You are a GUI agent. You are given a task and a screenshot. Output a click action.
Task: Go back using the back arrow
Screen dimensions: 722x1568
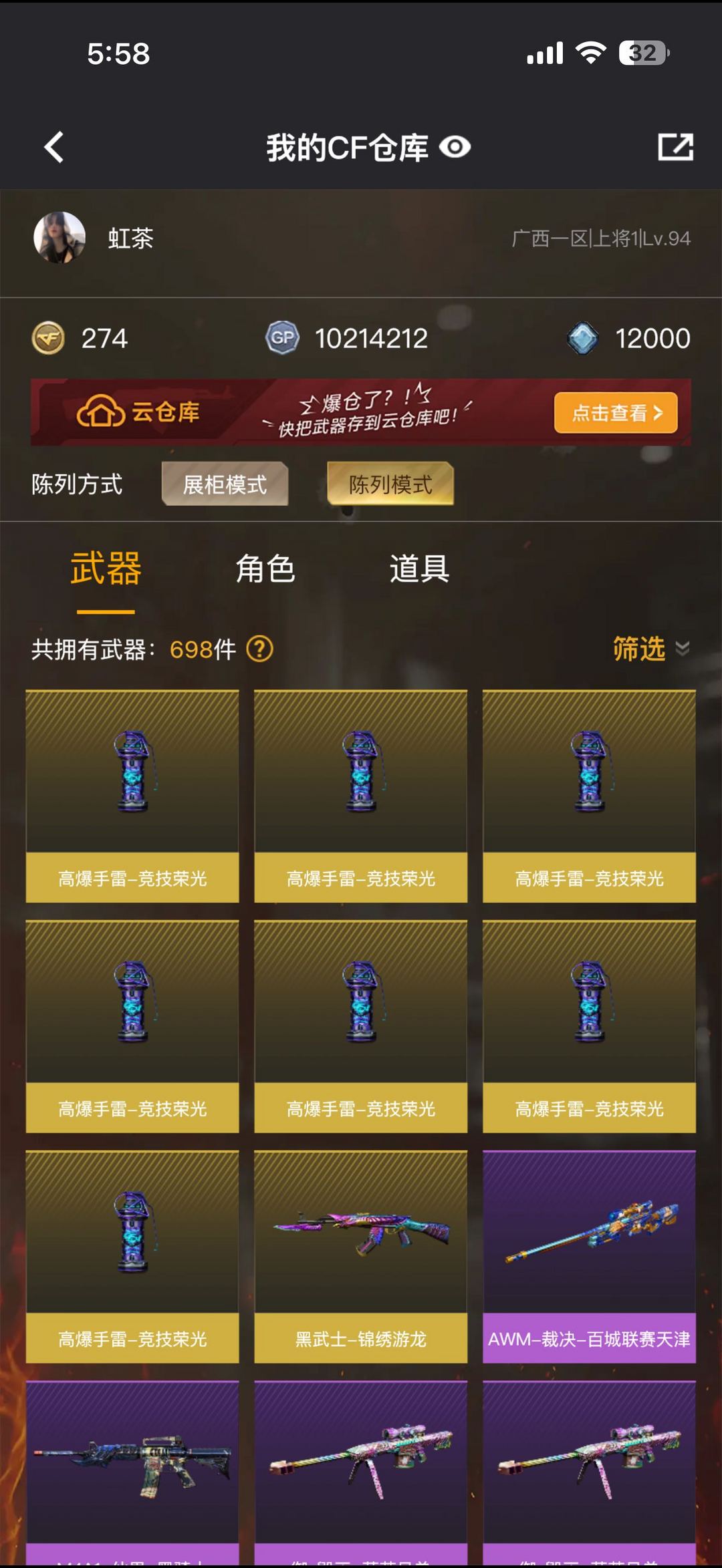[x=54, y=147]
